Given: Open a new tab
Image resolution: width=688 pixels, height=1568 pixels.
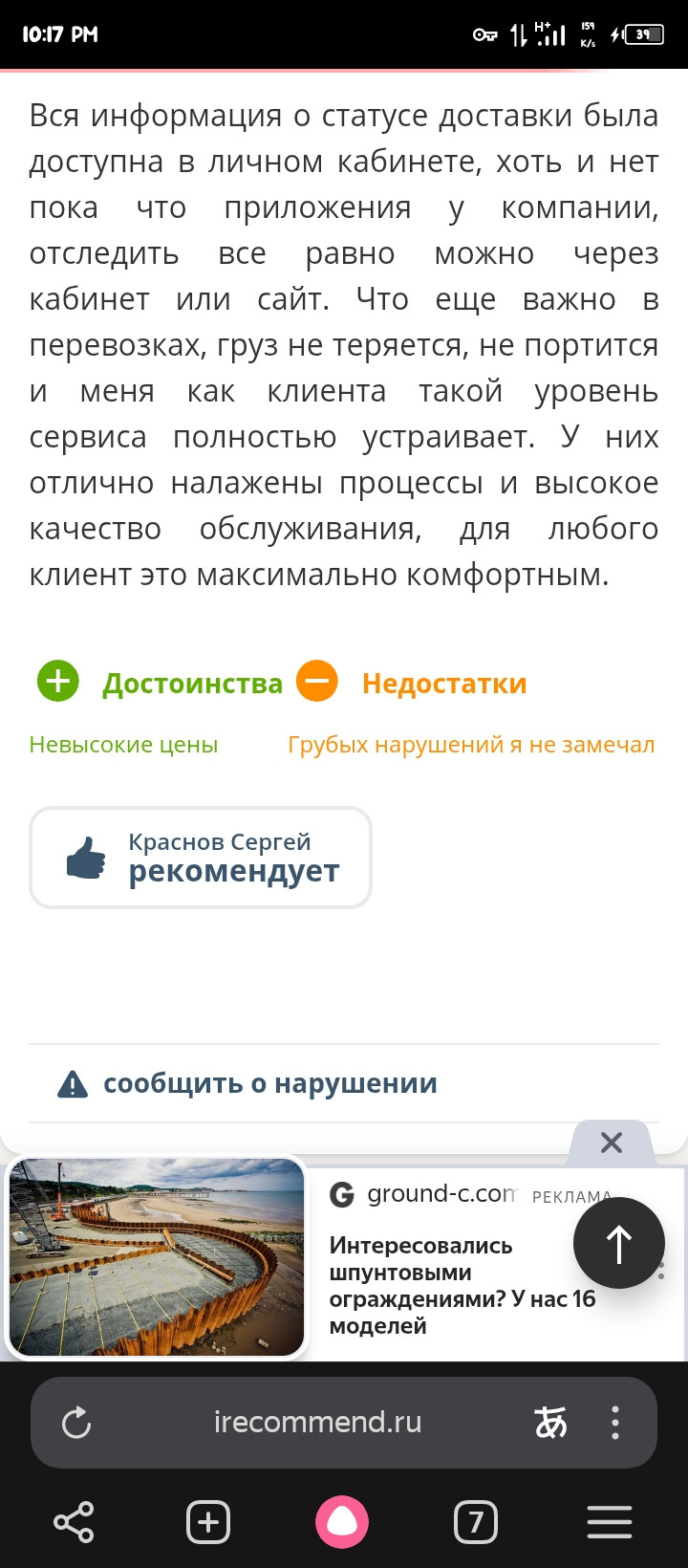Looking at the screenshot, I should 208,1522.
